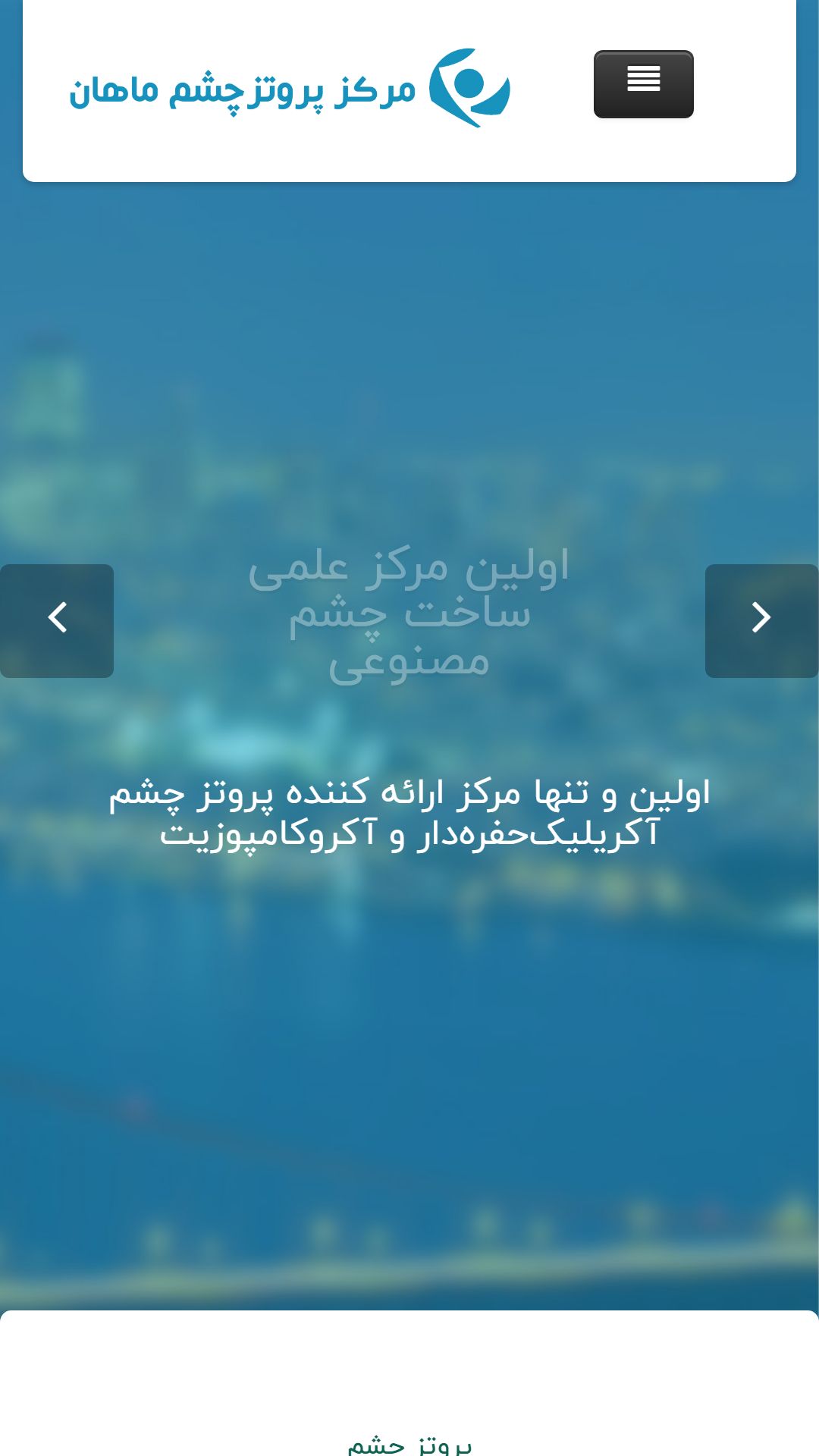Advance to the next slide

click(x=762, y=620)
